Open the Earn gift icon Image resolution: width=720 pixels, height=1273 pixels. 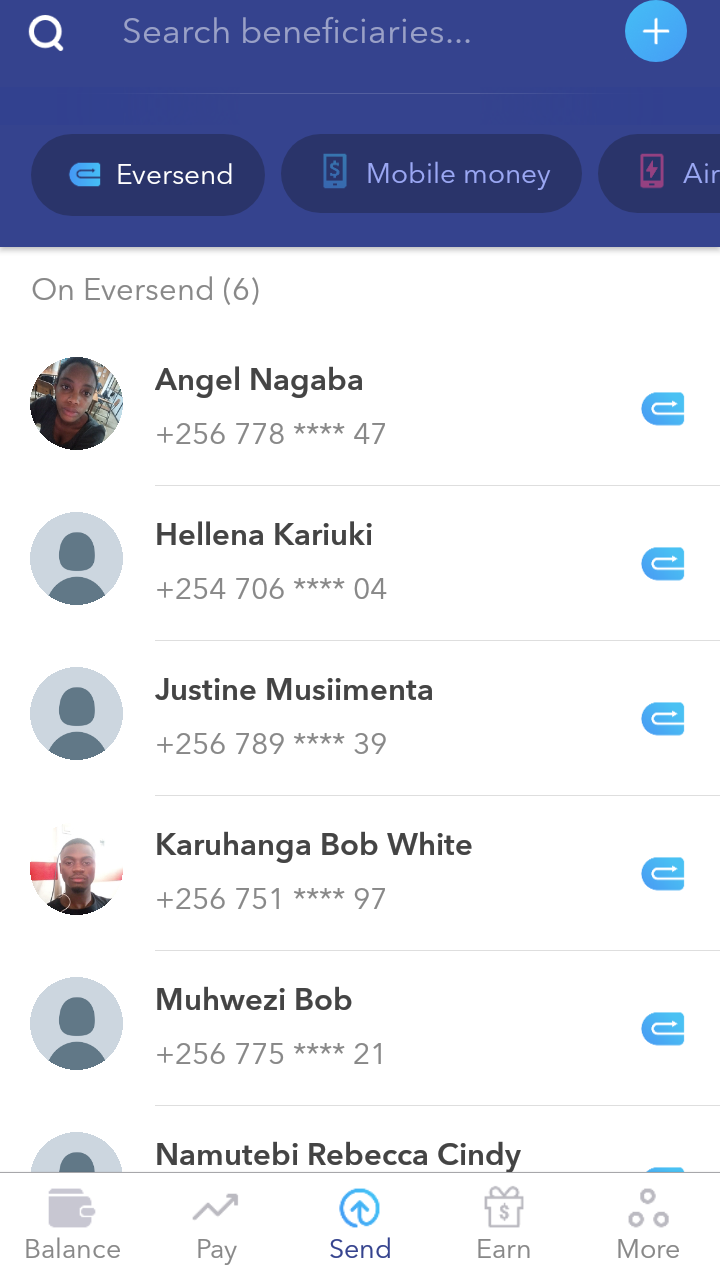coord(504,1205)
